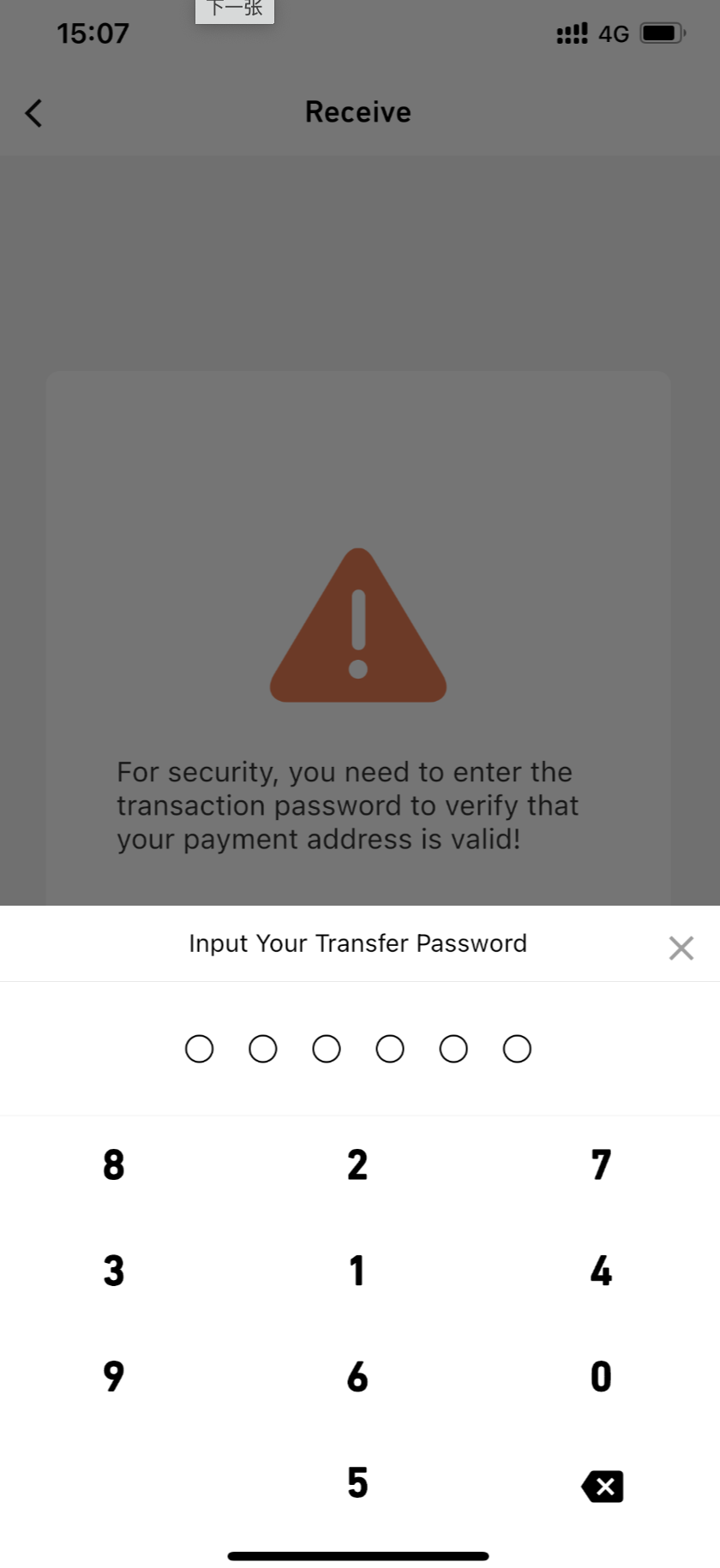Close the transfer password panel
720x1568 pixels.
click(x=681, y=948)
